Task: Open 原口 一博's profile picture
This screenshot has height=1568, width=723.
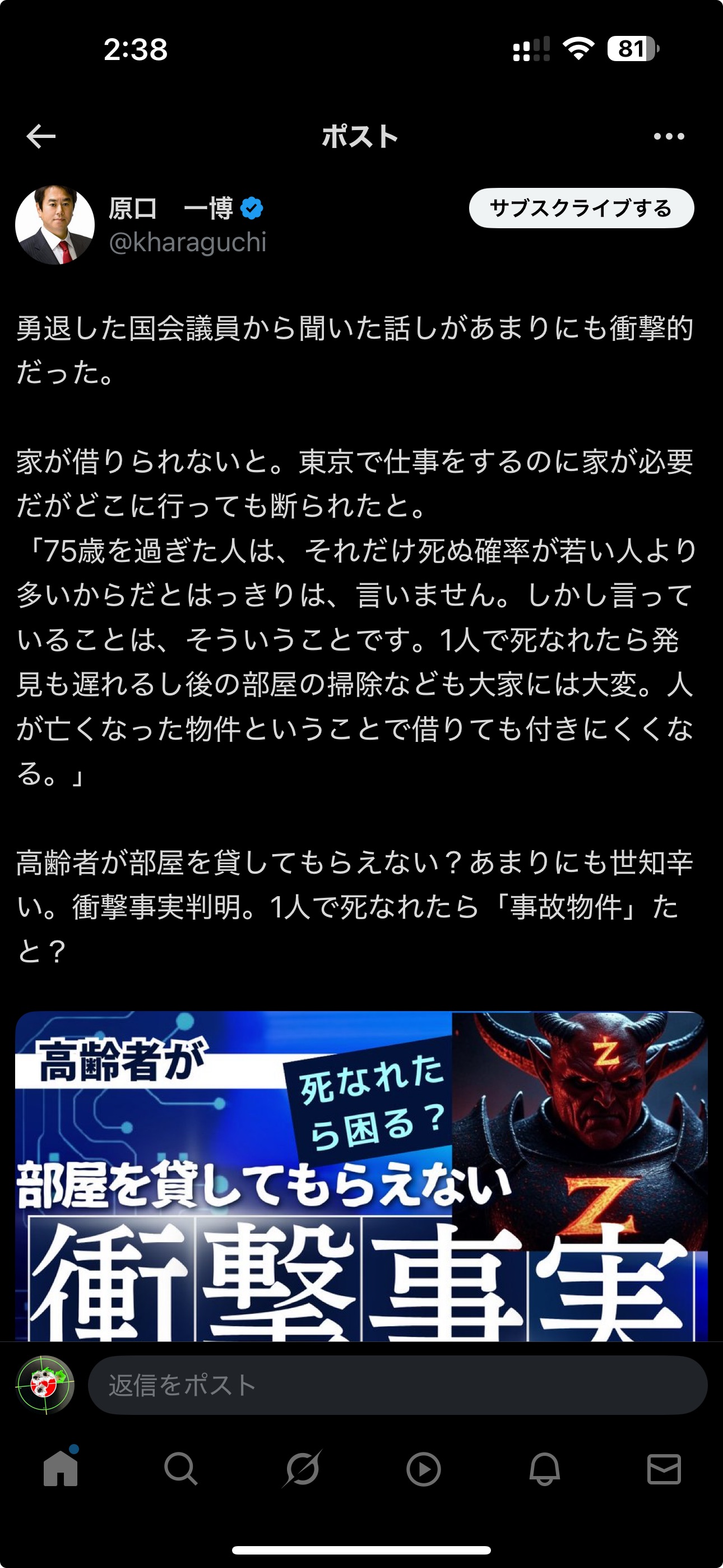Action: (55, 225)
